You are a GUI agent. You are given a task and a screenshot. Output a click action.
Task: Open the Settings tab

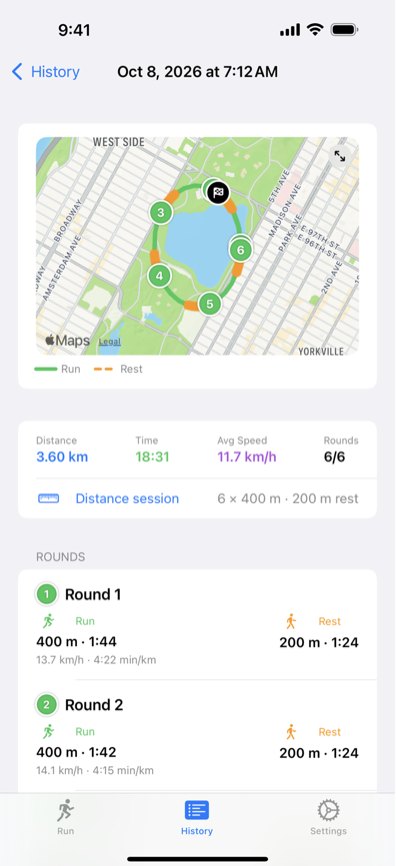coord(328,817)
